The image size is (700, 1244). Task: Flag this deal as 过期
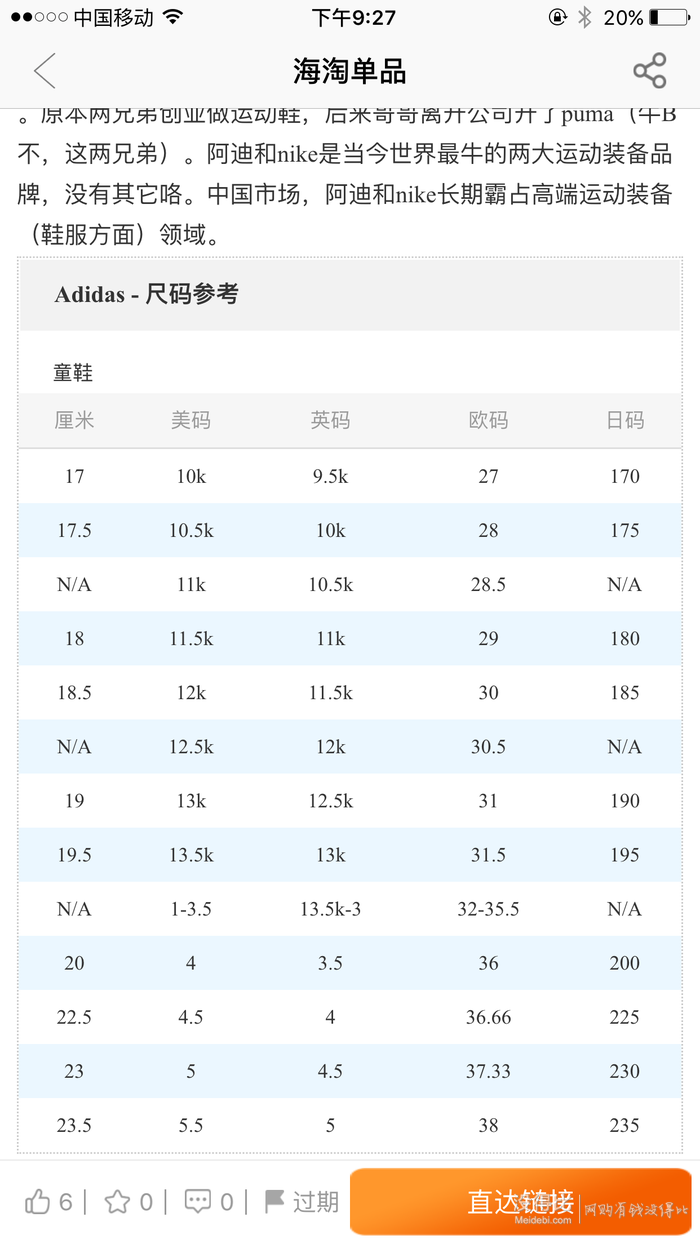(301, 1201)
